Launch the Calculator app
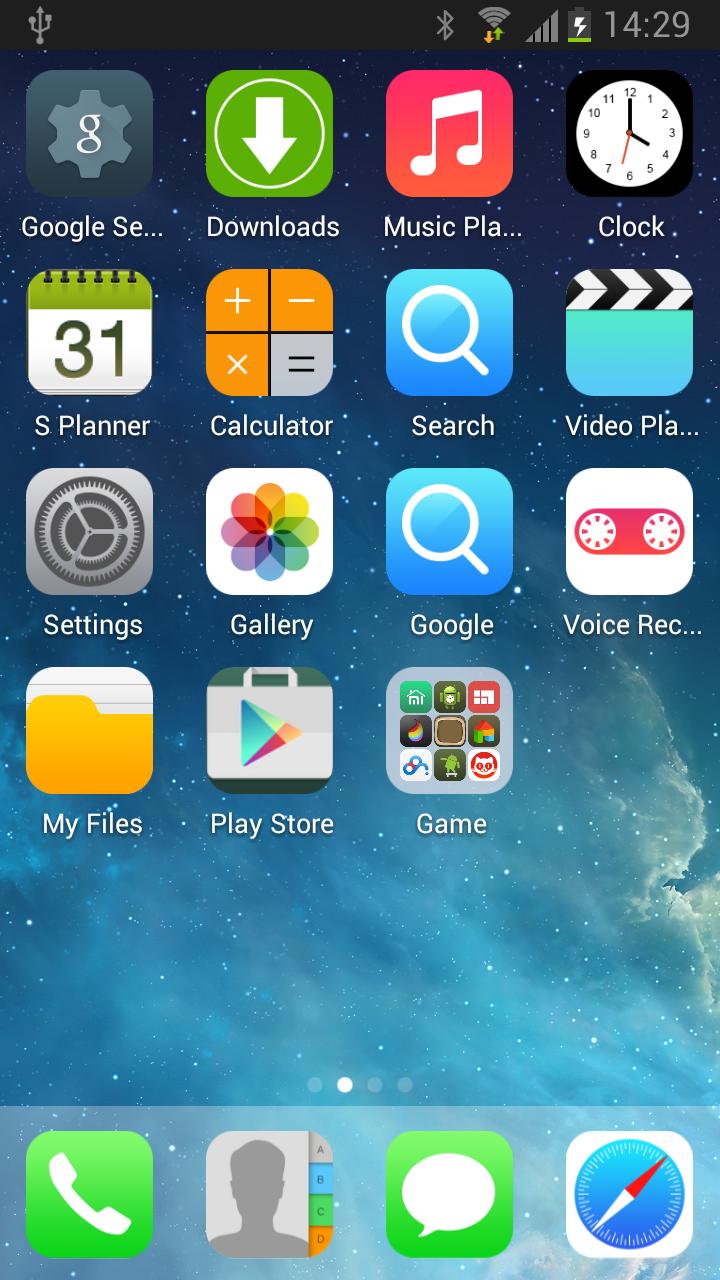The width and height of the screenshot is (720, 1280). pos(269,333)
